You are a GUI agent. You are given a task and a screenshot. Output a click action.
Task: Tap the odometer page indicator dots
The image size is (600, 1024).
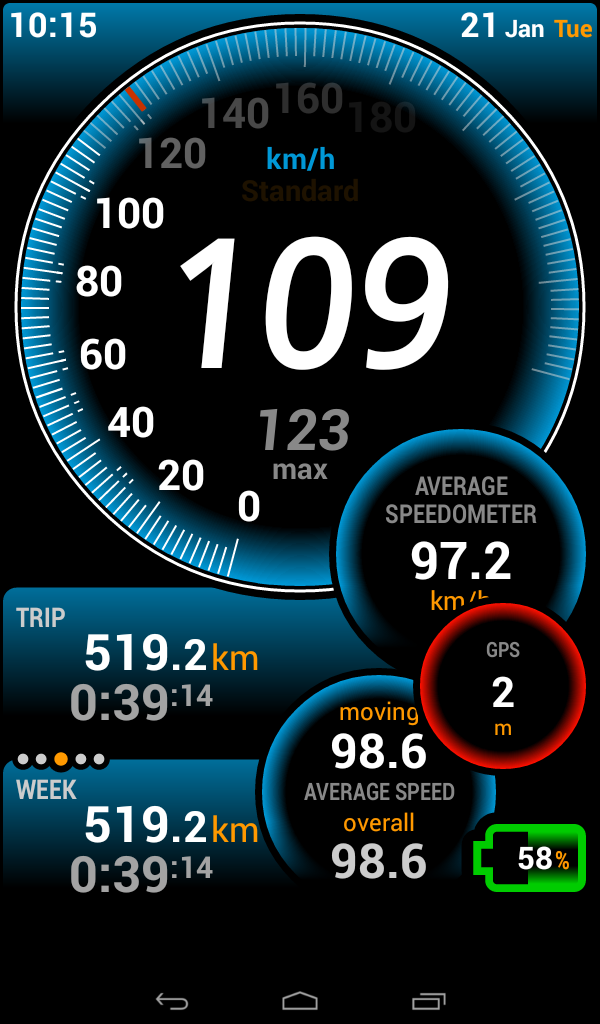[61, 760]
